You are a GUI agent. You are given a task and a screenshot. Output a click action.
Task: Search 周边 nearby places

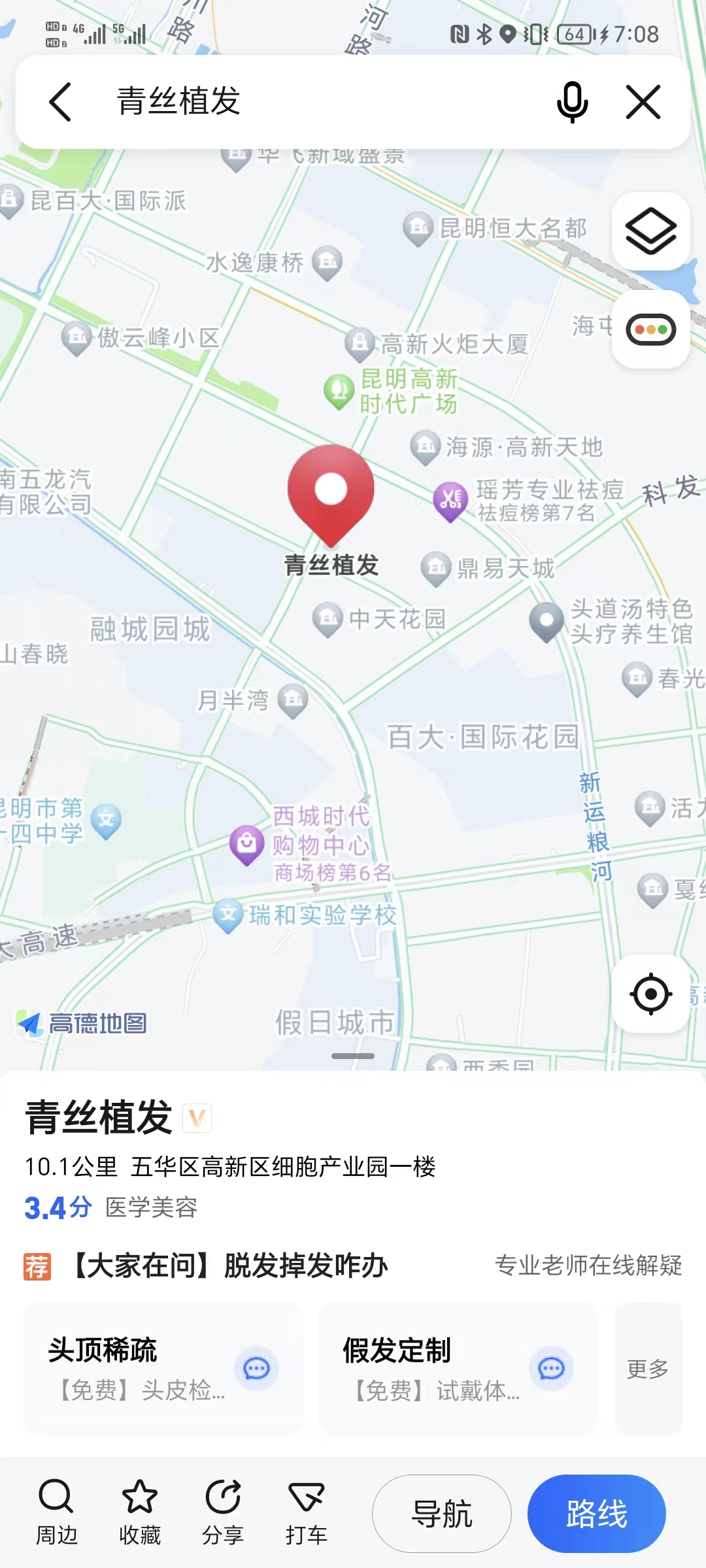click(56, 1512)
